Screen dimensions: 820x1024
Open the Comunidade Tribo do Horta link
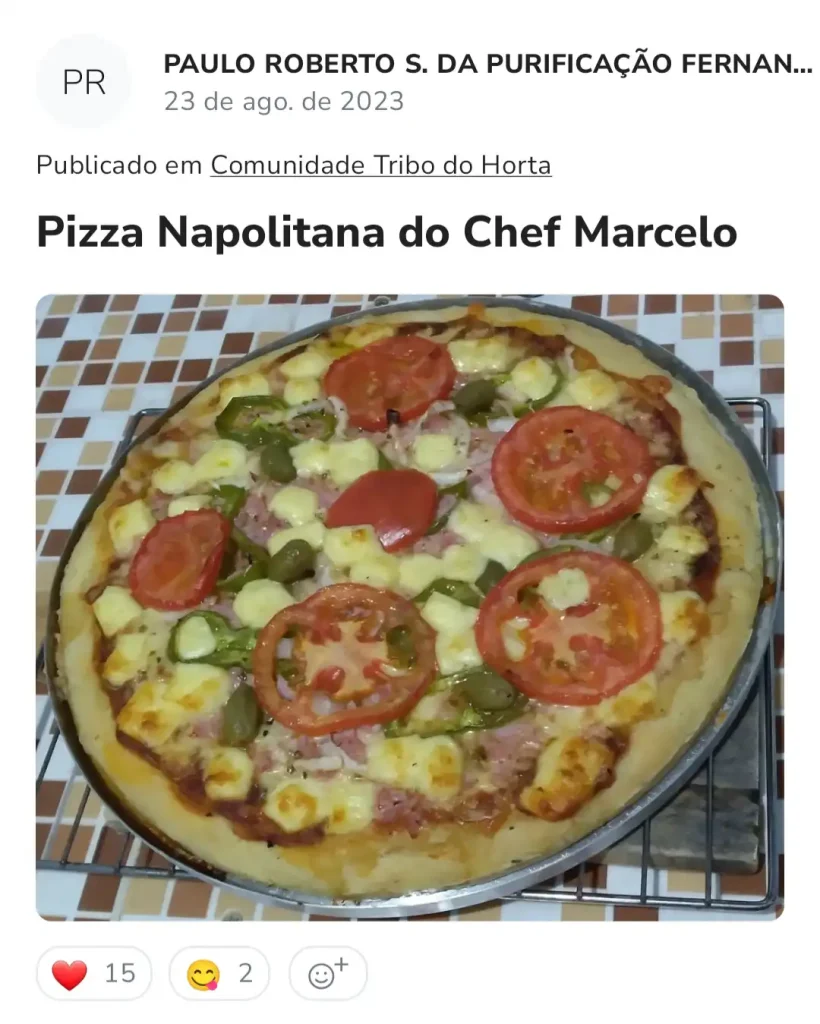pyautogui.click(x=380, y=165)
